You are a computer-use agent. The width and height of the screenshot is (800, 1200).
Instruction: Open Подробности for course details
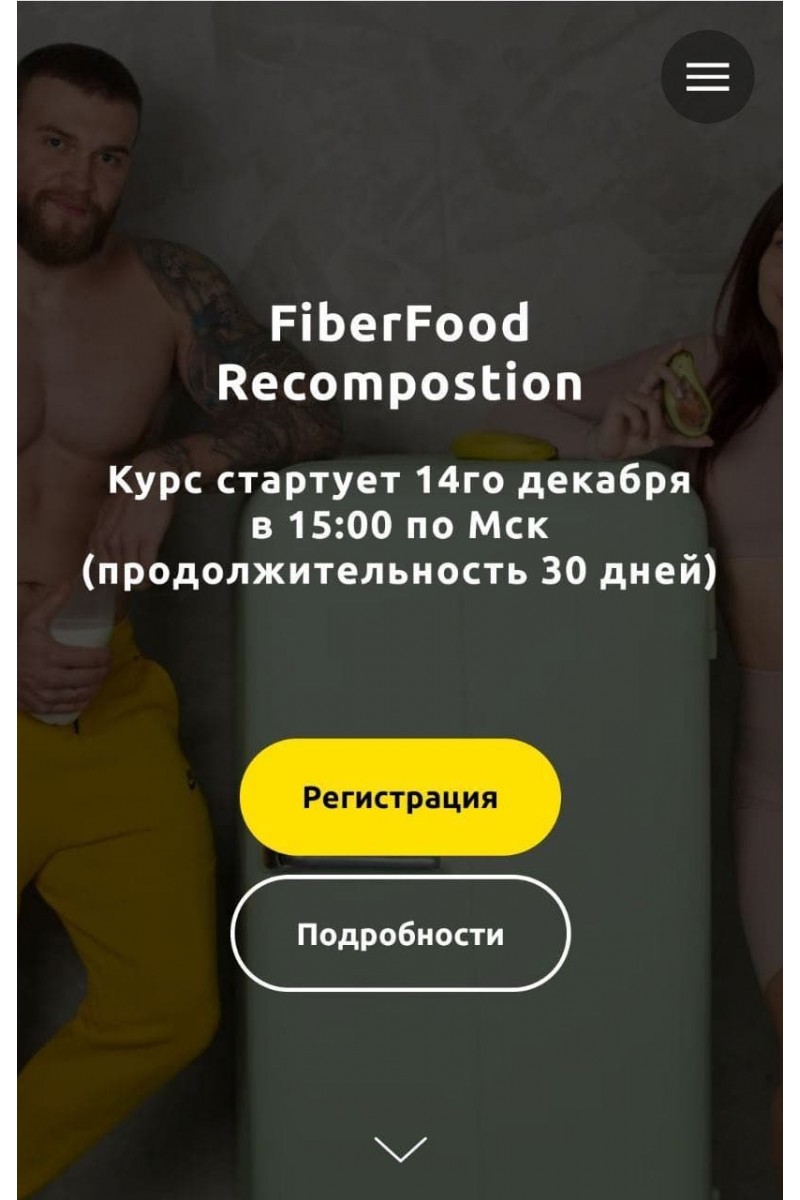pos(400,934)
